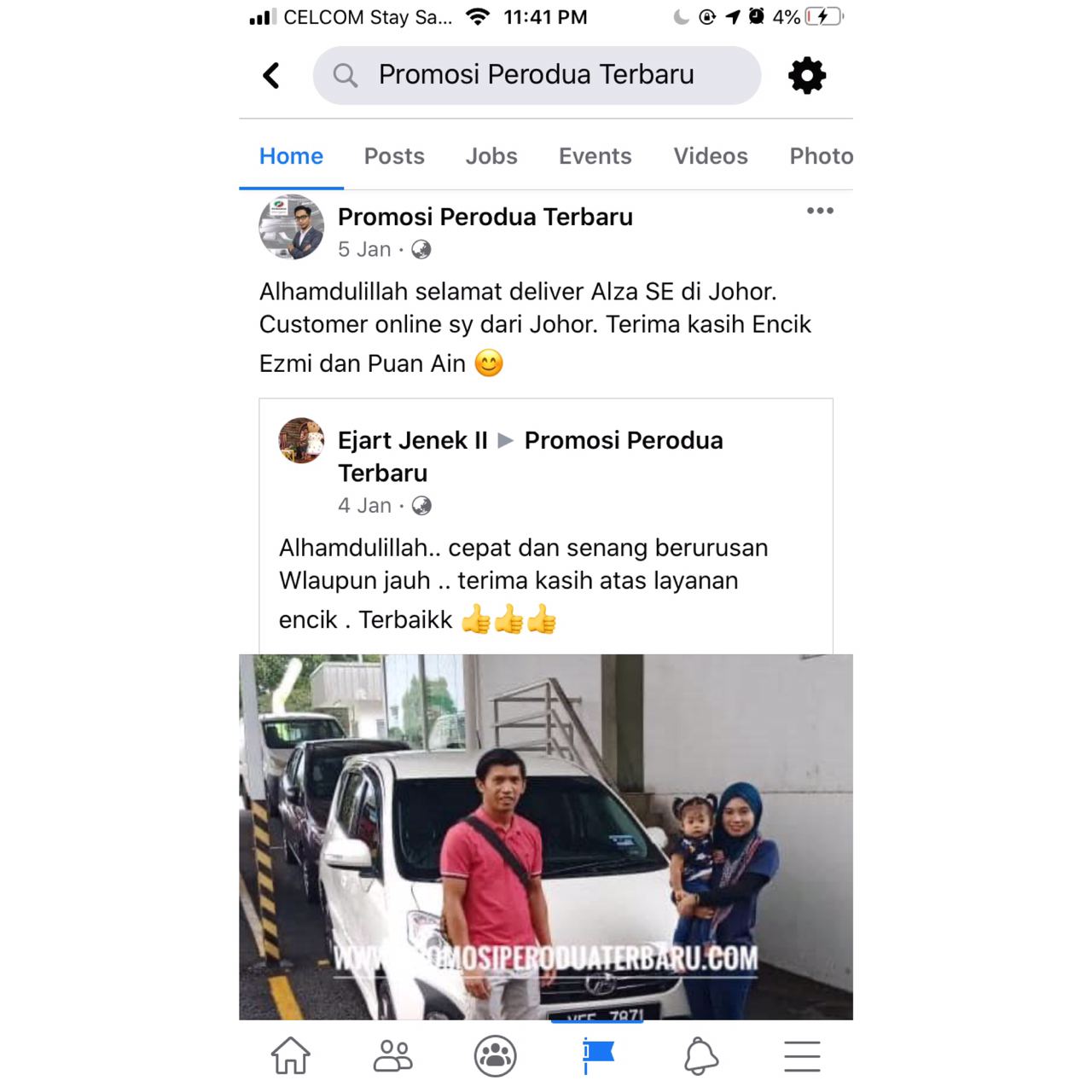Open the car delivery photo

point(546,836)
